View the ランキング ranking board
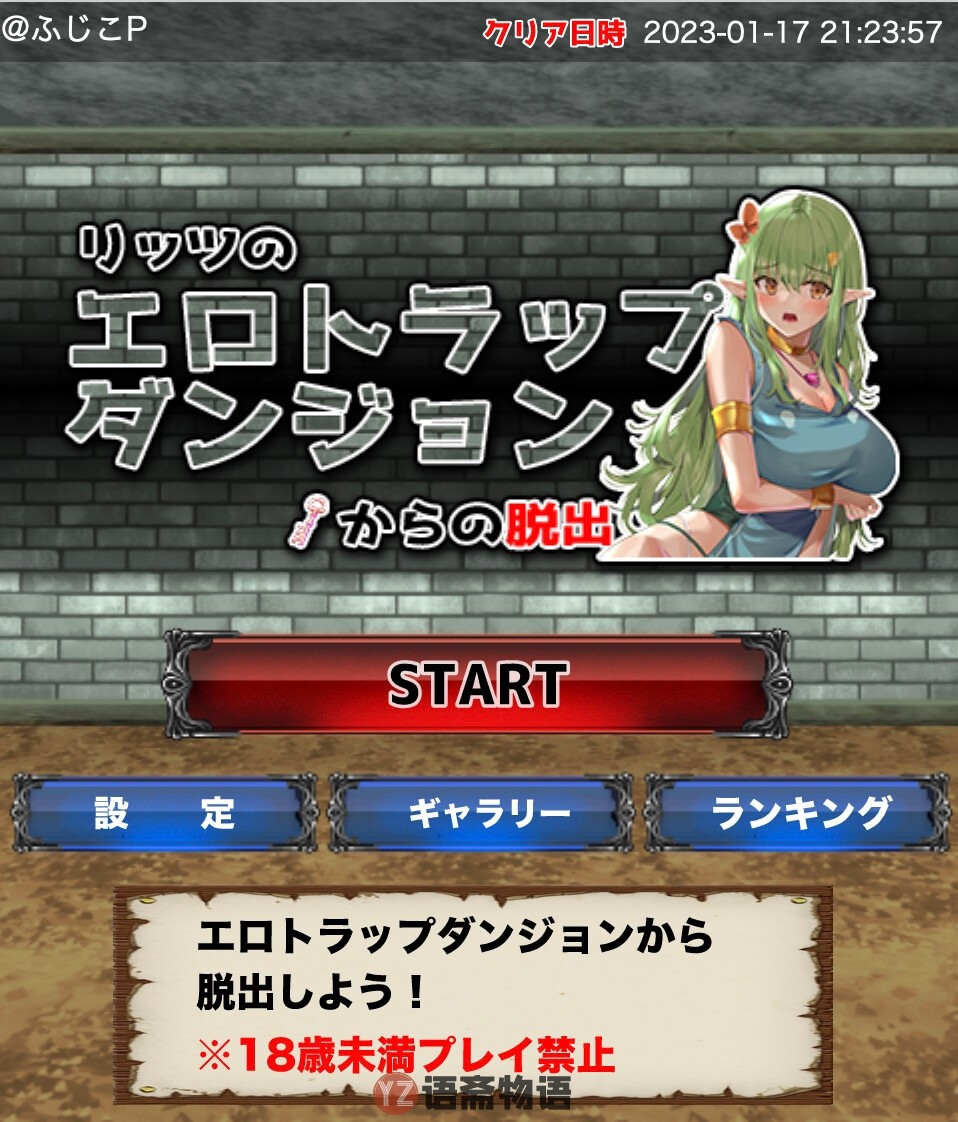 click(798, 812)
